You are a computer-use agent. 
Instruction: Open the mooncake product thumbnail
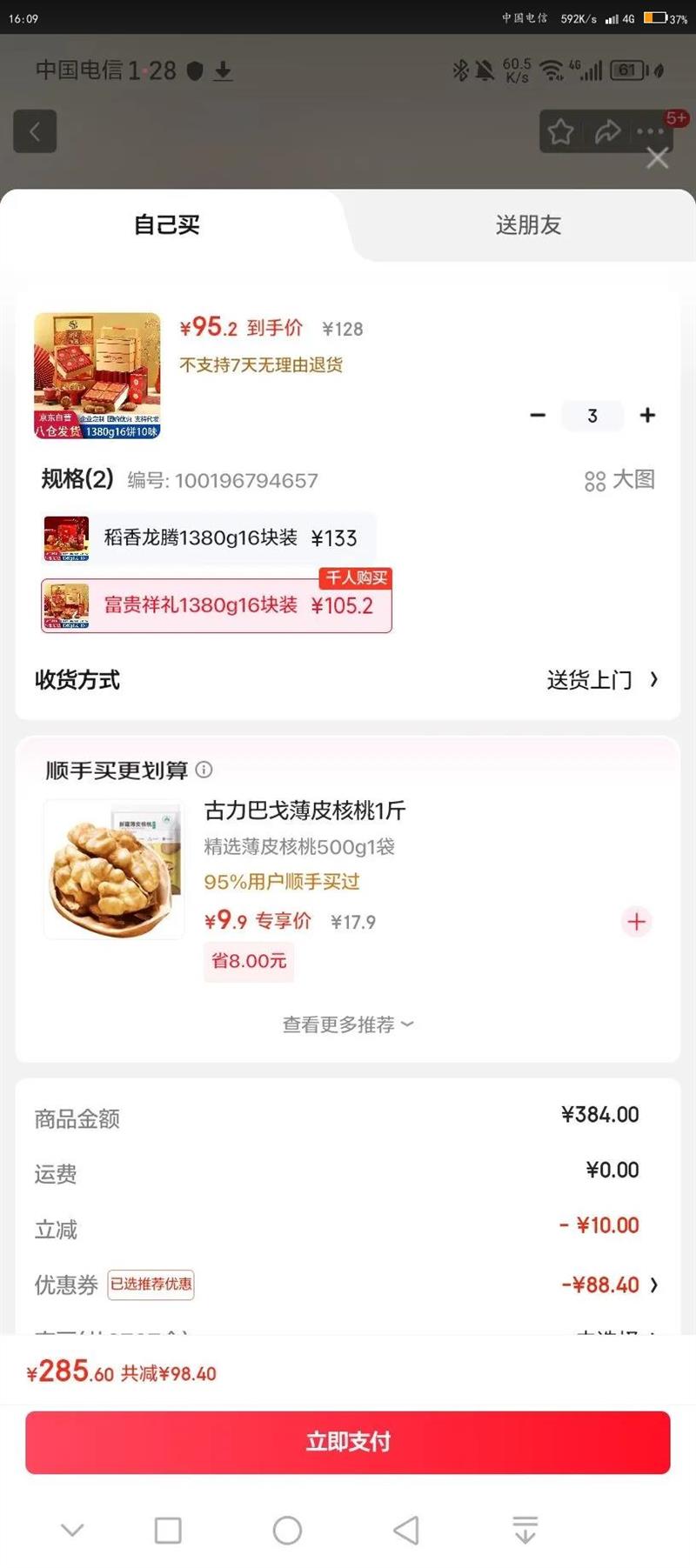coord(97,376)
